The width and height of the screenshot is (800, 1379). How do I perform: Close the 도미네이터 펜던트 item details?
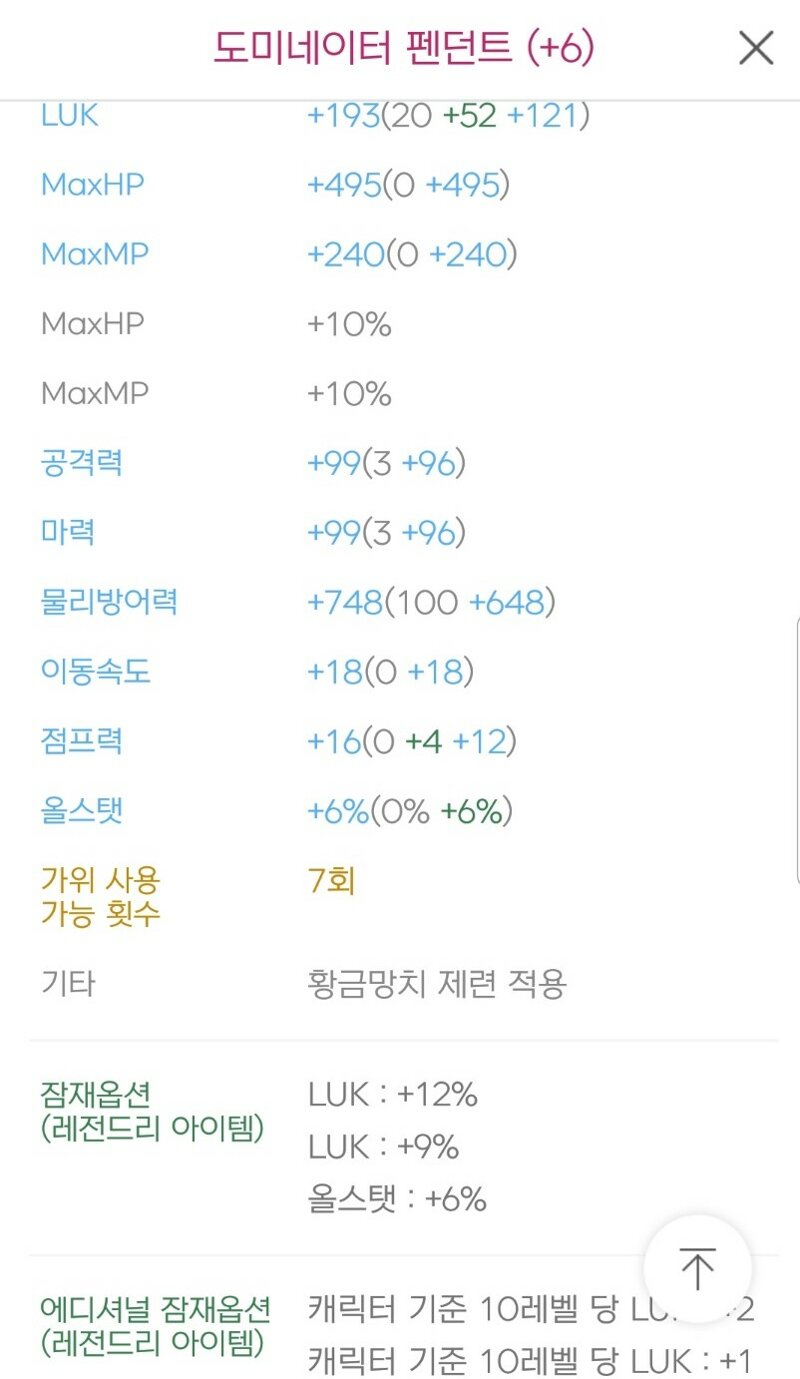[x=756, y=47]
